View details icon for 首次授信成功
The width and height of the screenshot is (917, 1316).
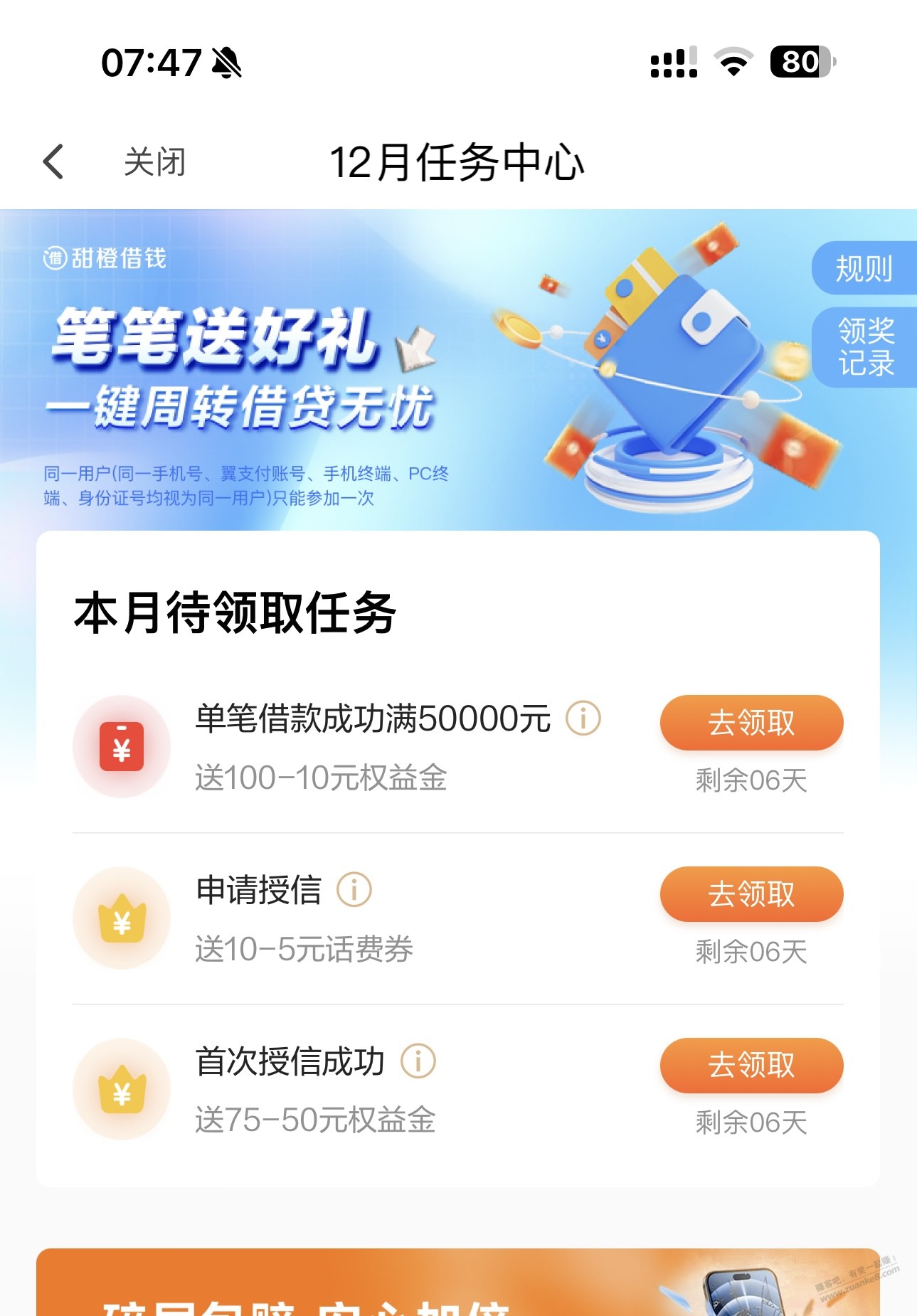[x=418, y=1061]
